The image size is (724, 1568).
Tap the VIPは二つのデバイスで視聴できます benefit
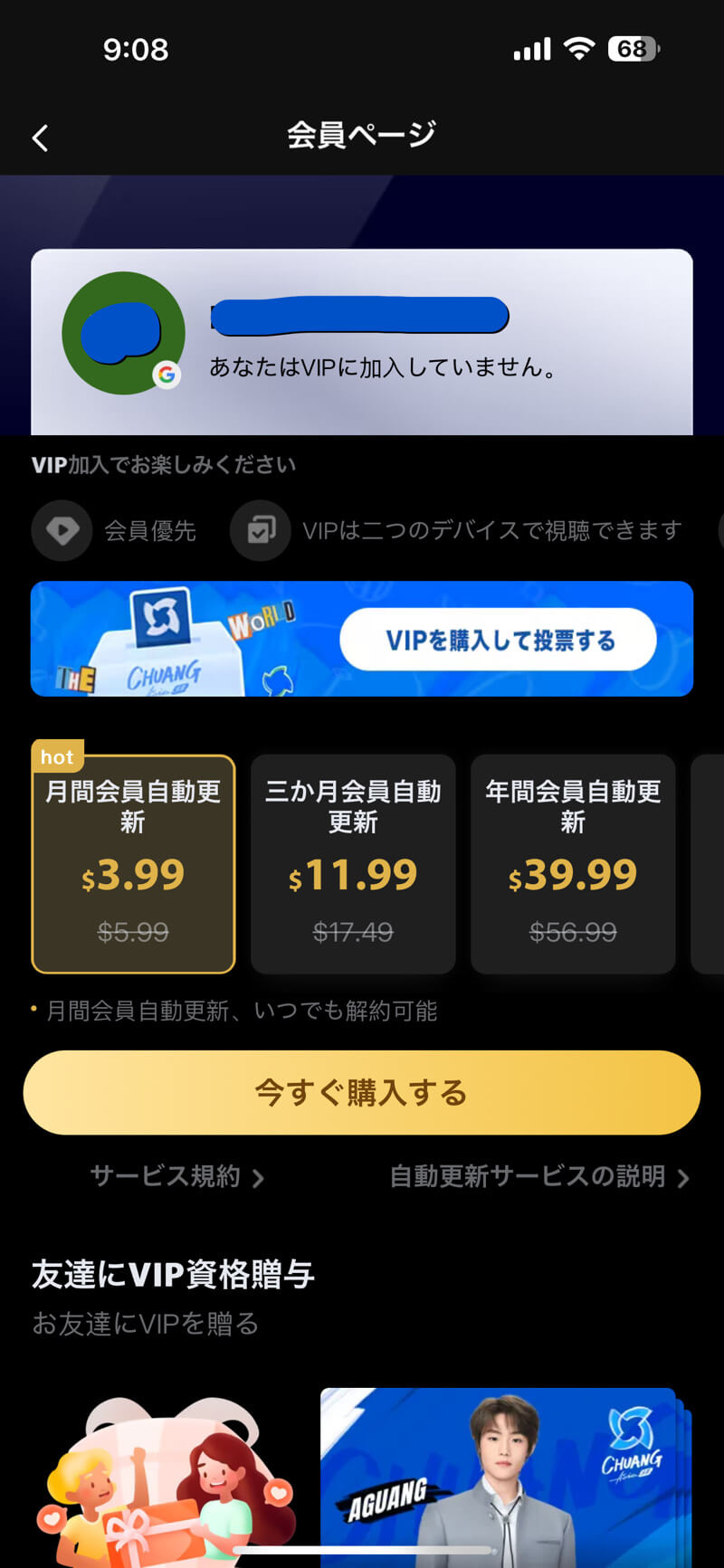click(457, 530)
